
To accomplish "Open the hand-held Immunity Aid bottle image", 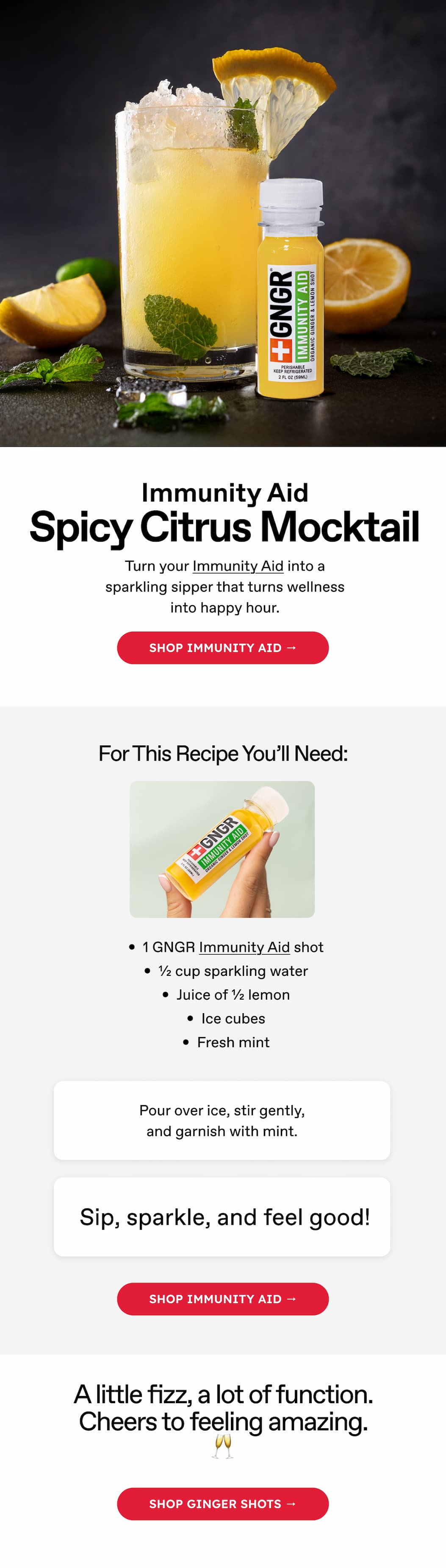I will (x=222, y=849).
